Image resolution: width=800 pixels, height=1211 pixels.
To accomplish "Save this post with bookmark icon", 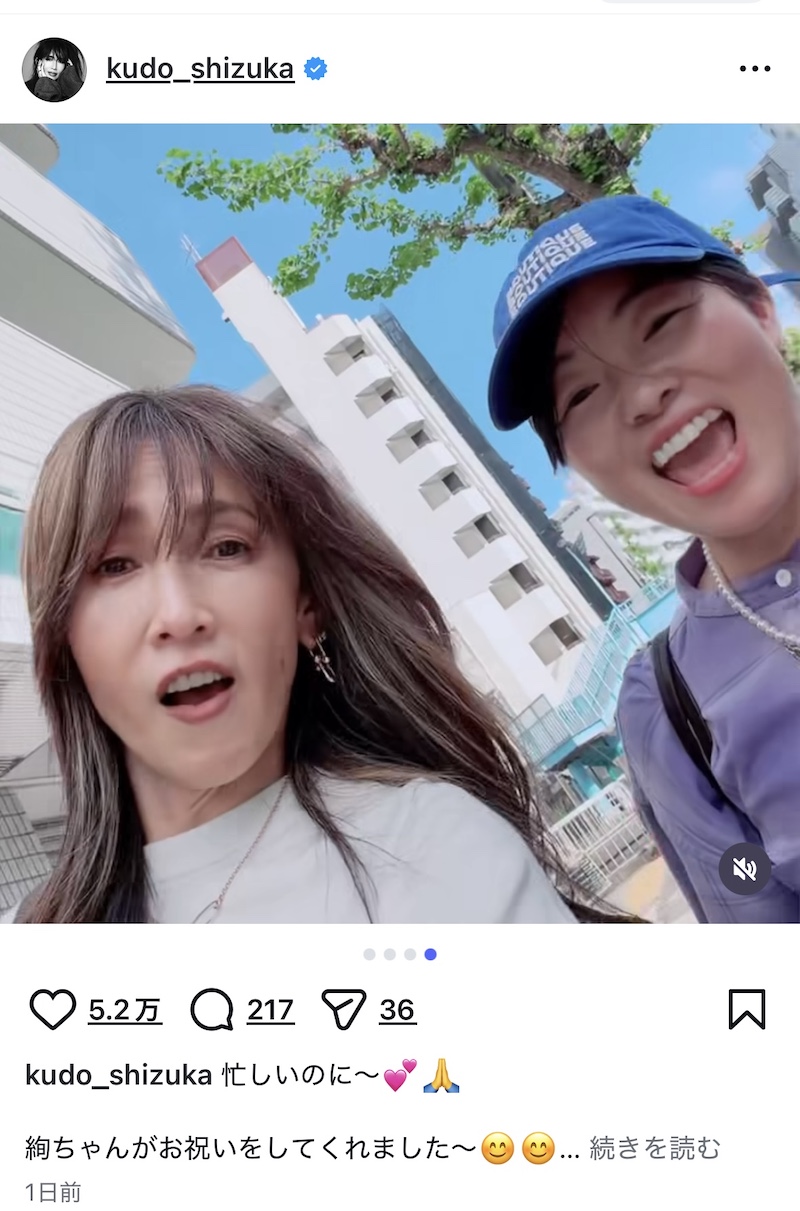I will pyautogui.click(x=746, y=1010).
